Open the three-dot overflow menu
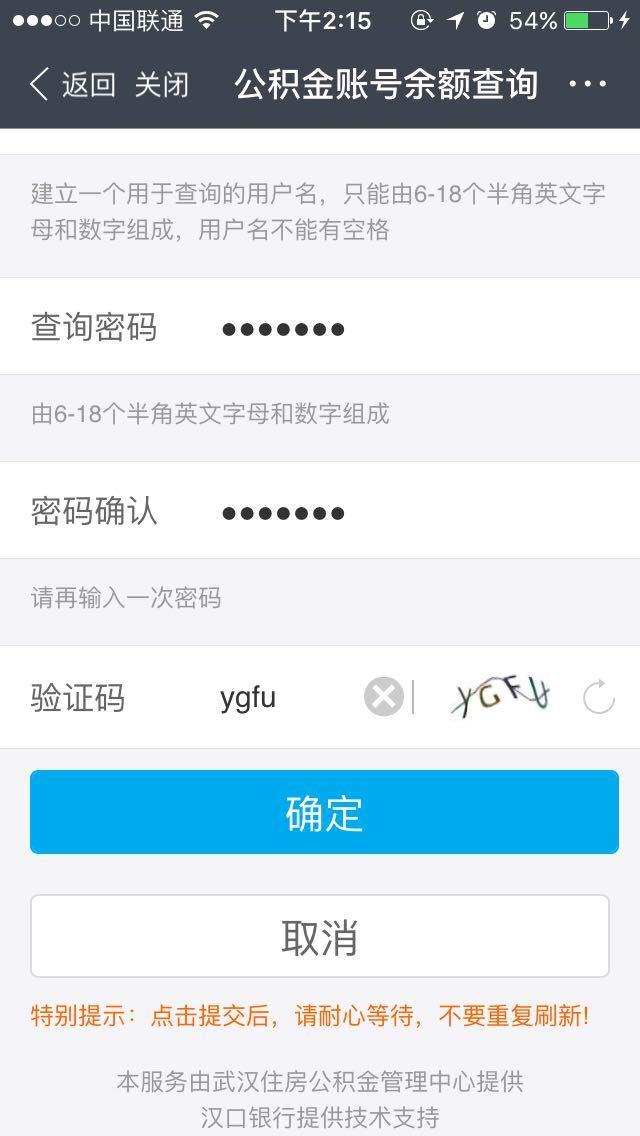Viewport: 640px width, 1136px height. tap(587, 84)
